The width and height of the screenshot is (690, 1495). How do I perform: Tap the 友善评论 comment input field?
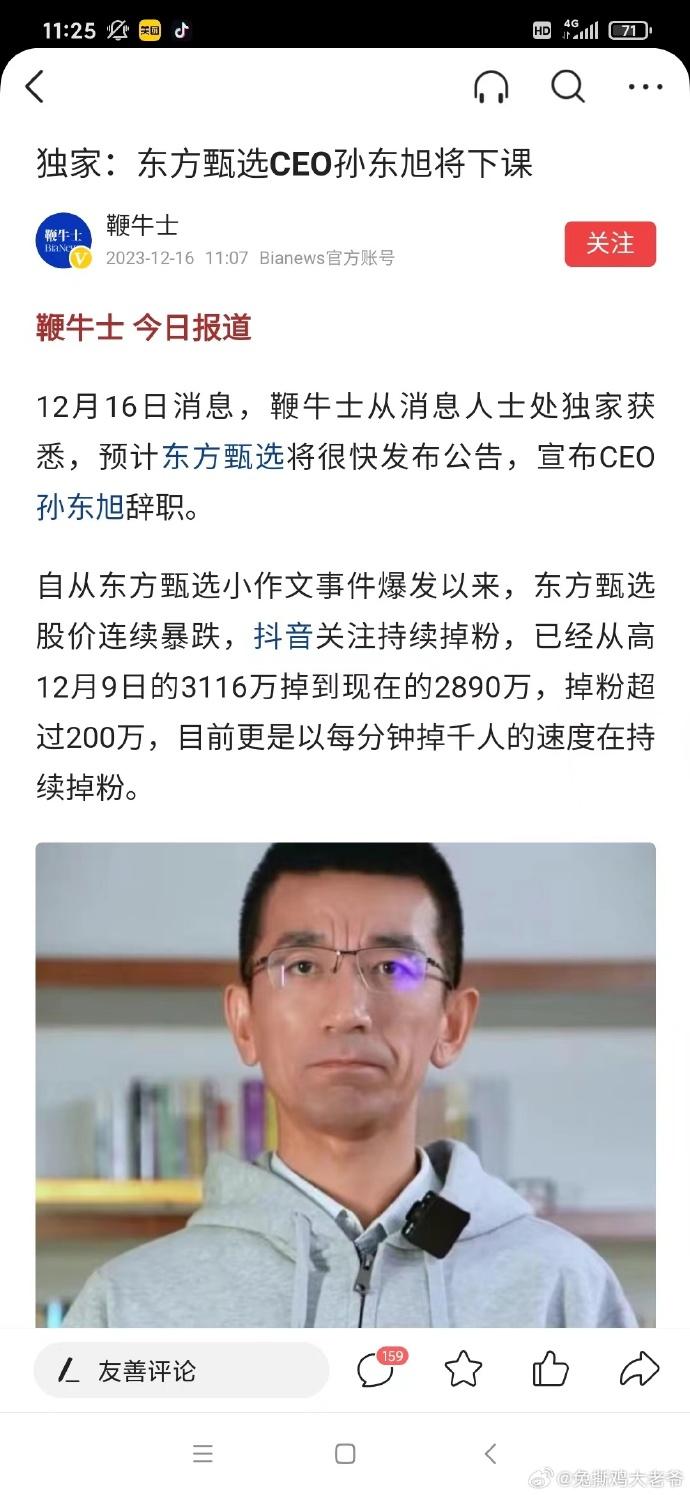(x=181, y=1370)
